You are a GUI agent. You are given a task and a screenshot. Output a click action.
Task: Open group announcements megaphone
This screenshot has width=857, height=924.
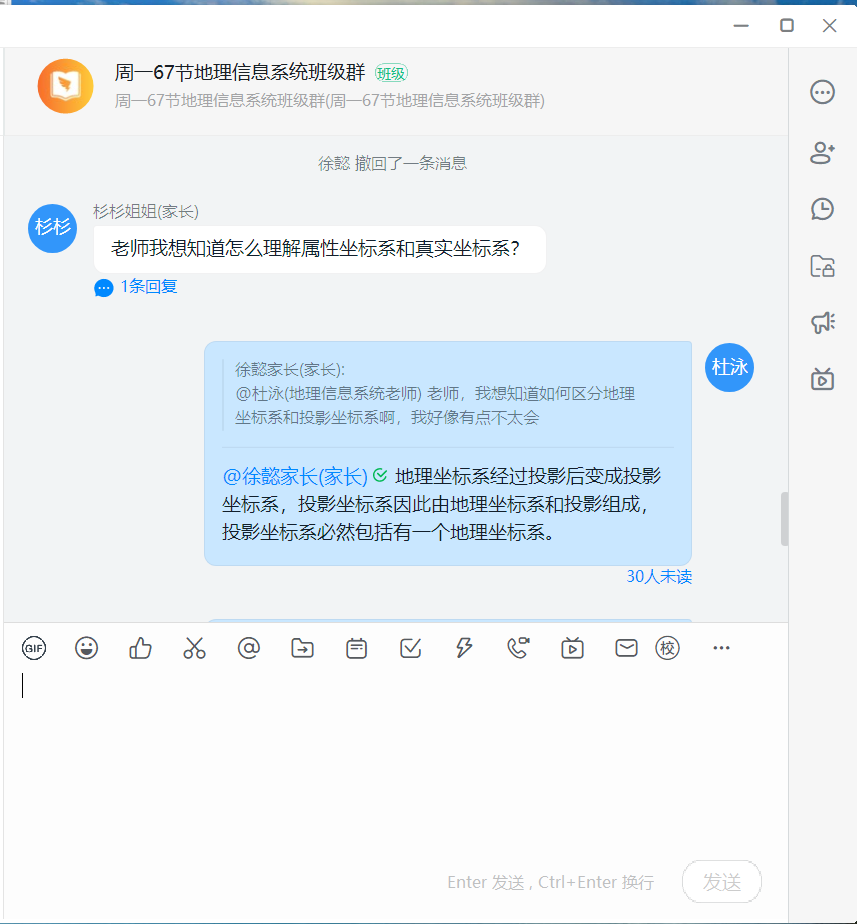click(822, 322)
